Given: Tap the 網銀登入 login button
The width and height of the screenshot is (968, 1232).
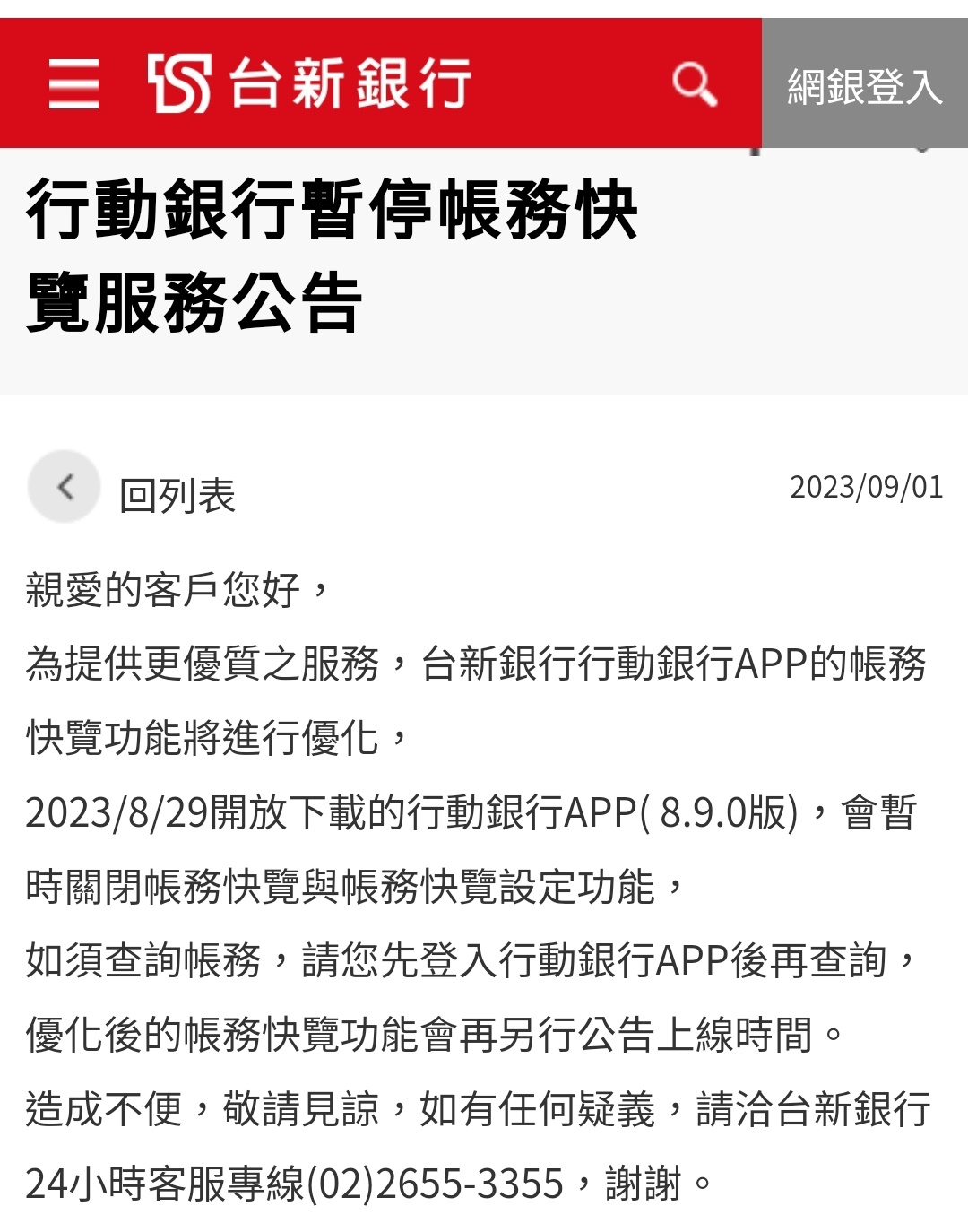Looking at the screenshot, I should pyautogui.click(x=864, y=86).
